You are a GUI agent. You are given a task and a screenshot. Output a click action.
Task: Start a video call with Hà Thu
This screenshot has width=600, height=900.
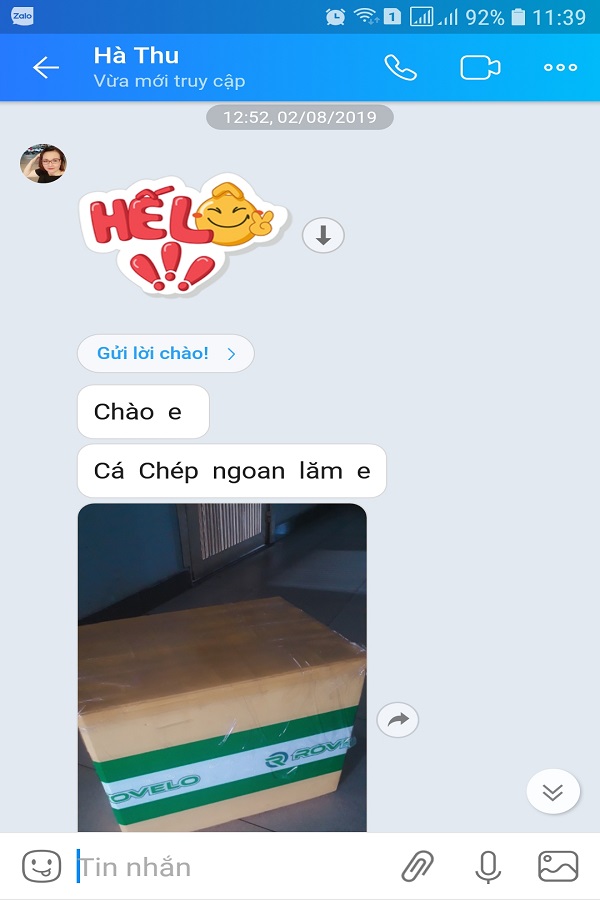(x=480, y=67)
